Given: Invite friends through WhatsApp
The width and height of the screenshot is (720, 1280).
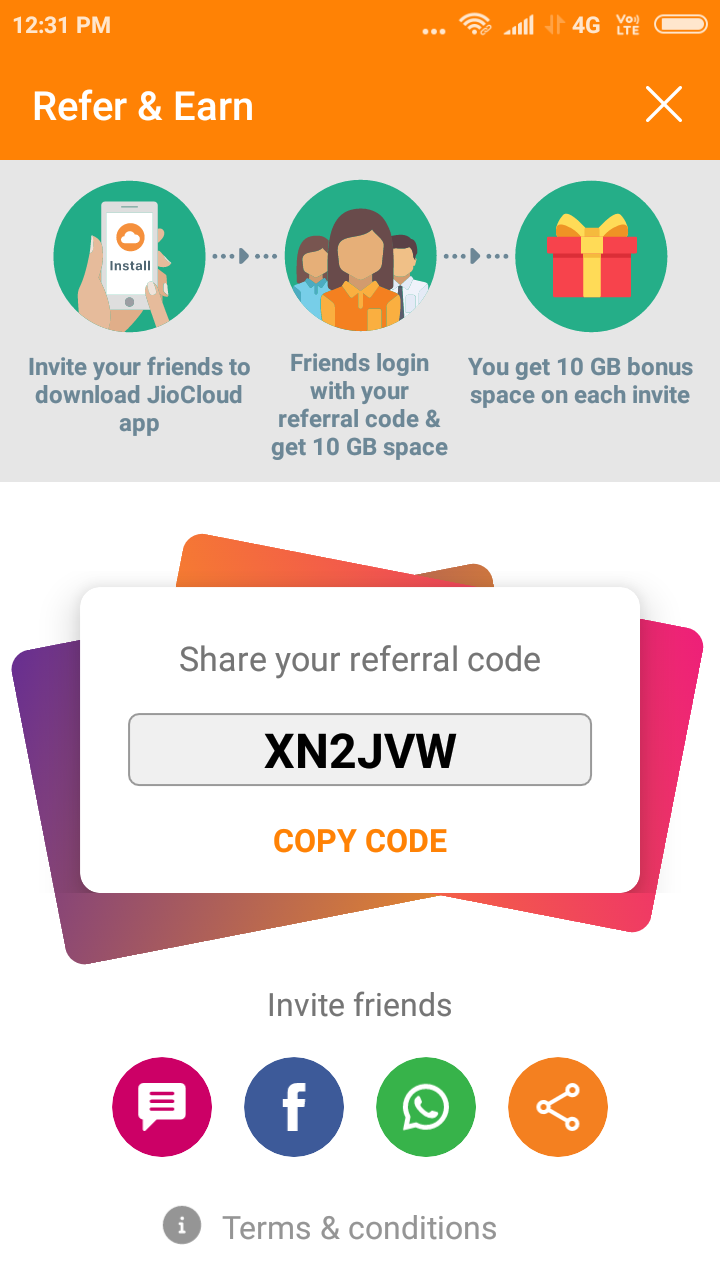Looking at the screenshot, I should click(x=426, y=1107).
